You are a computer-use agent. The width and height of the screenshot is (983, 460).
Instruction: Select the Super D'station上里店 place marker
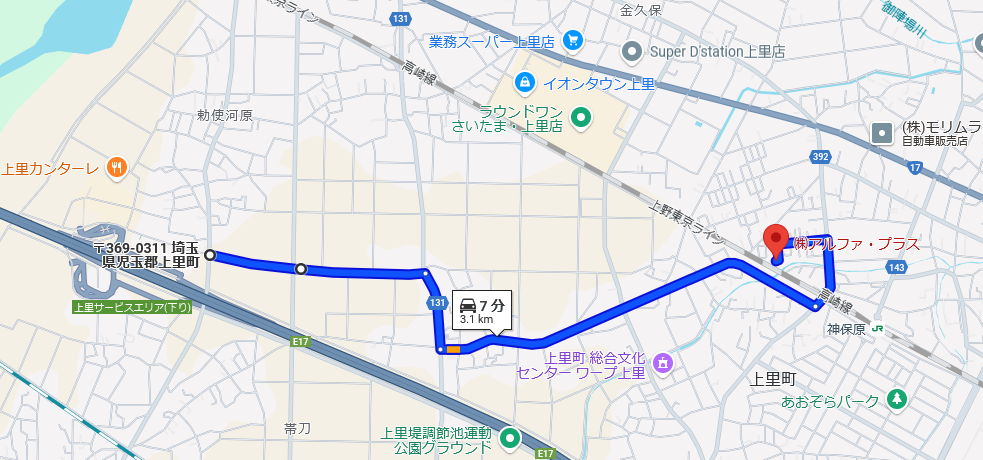click(x=631, y=50)
